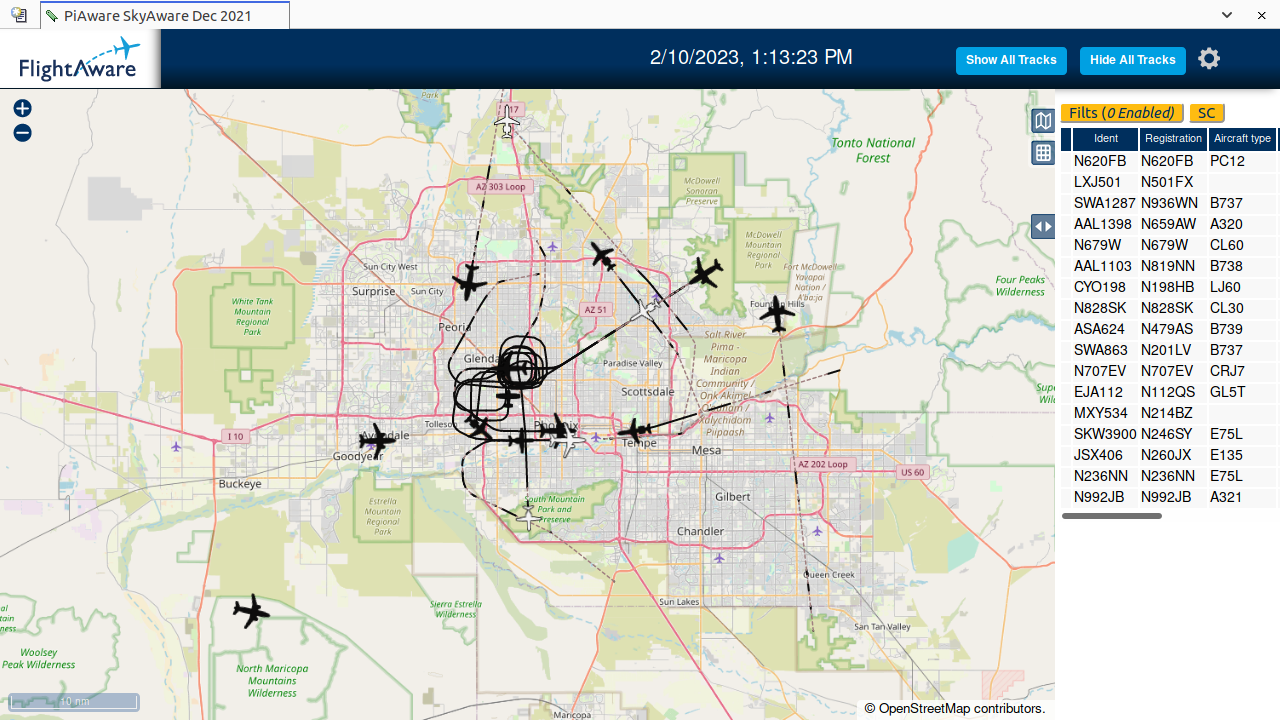
Task: Open the tab list dropdown chevron
Action: point(1227,15)
